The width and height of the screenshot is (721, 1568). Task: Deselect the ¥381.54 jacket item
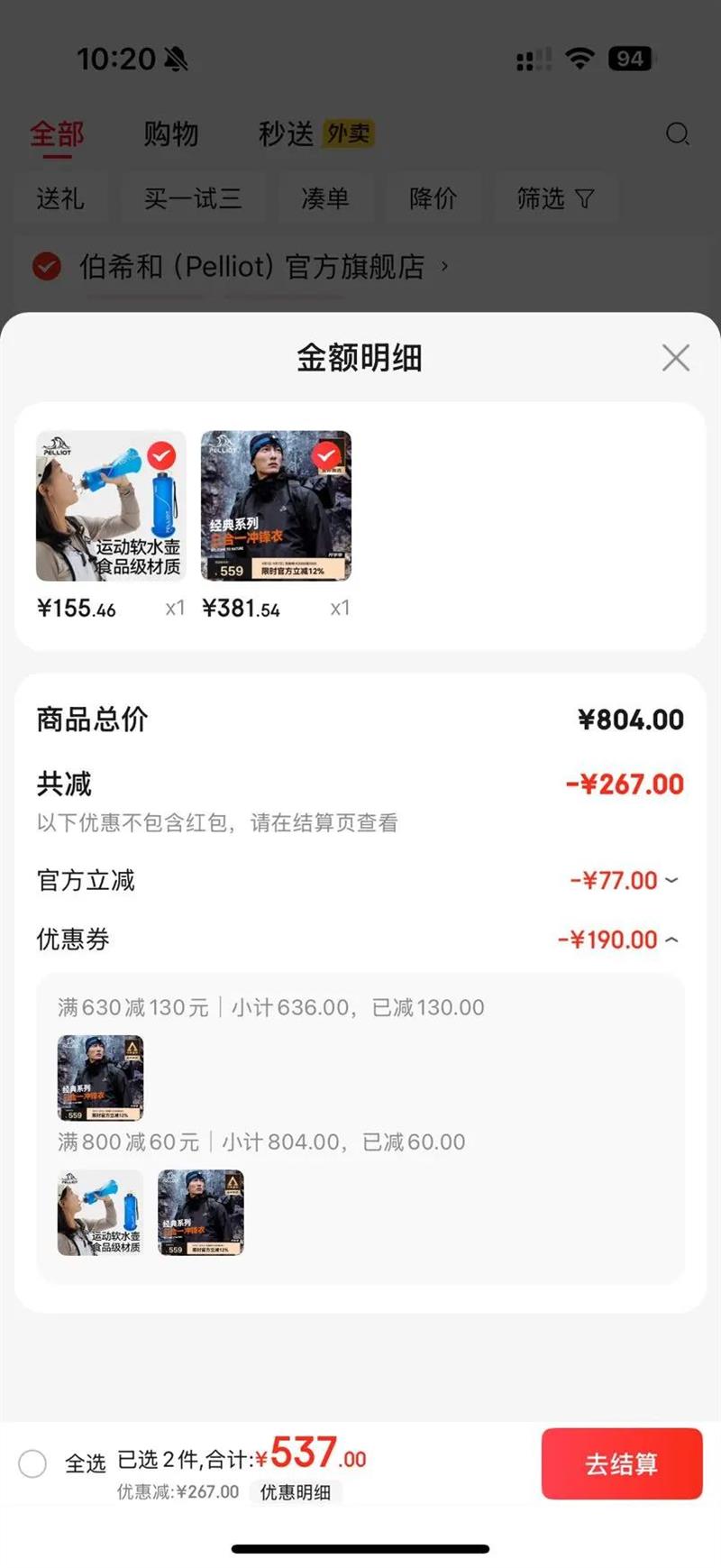coord(326,456)
